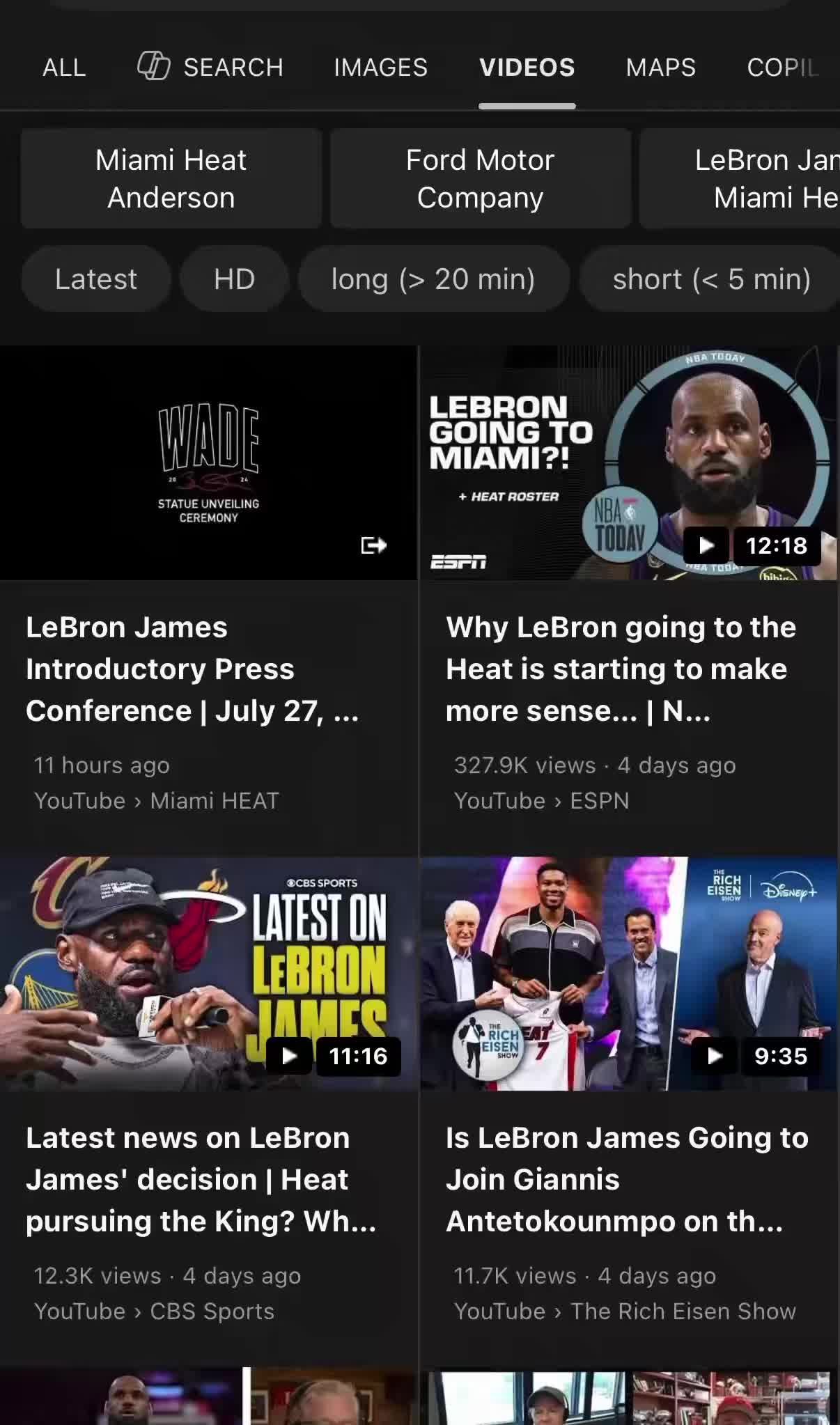Image resolution: width=840 pixels, height=1425 pixels.
Task: Select the Ford Motor Company suggestion
Action: pos(481,179)
